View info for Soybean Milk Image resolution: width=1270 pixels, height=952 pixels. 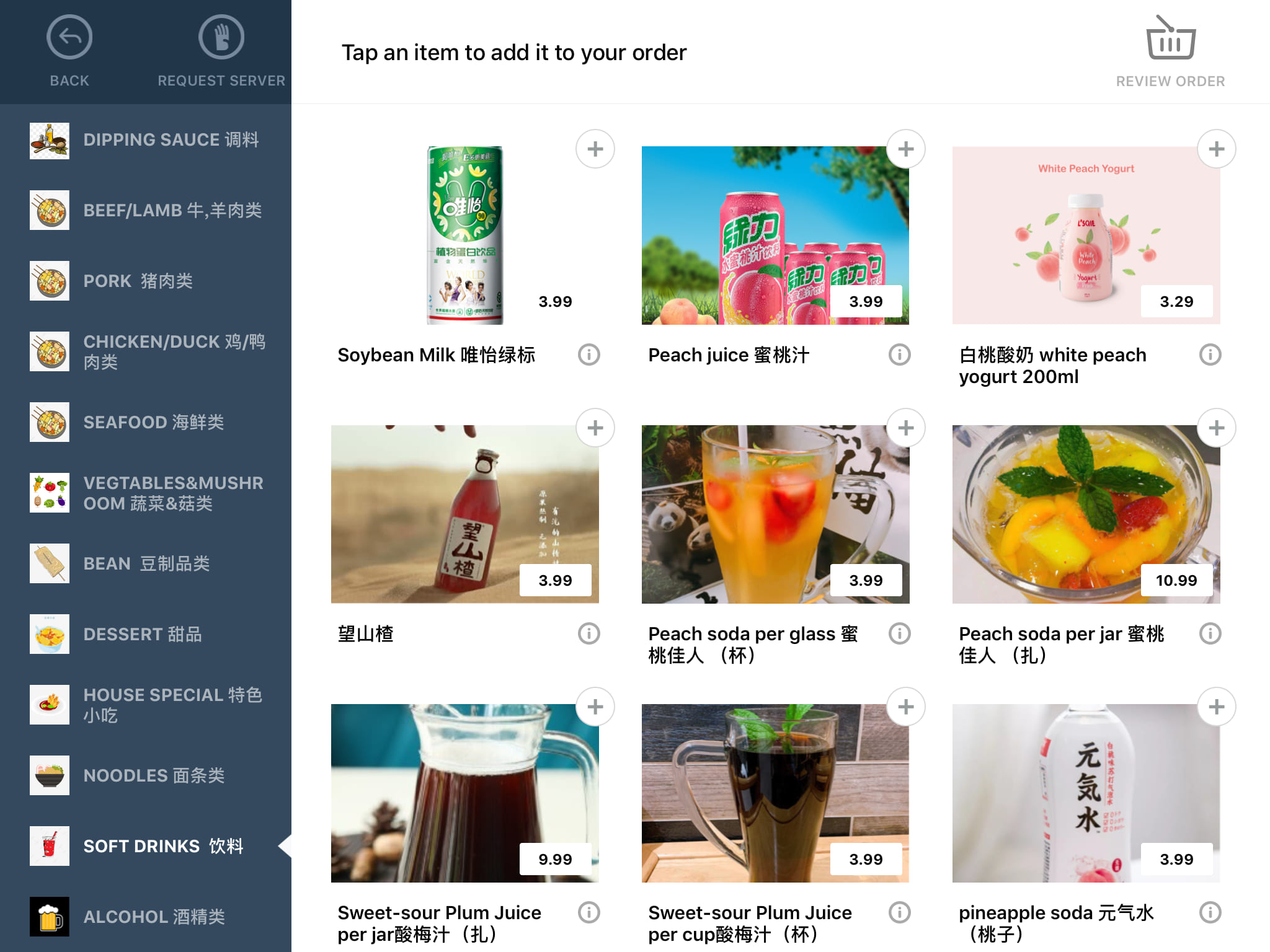pos(588,355)
